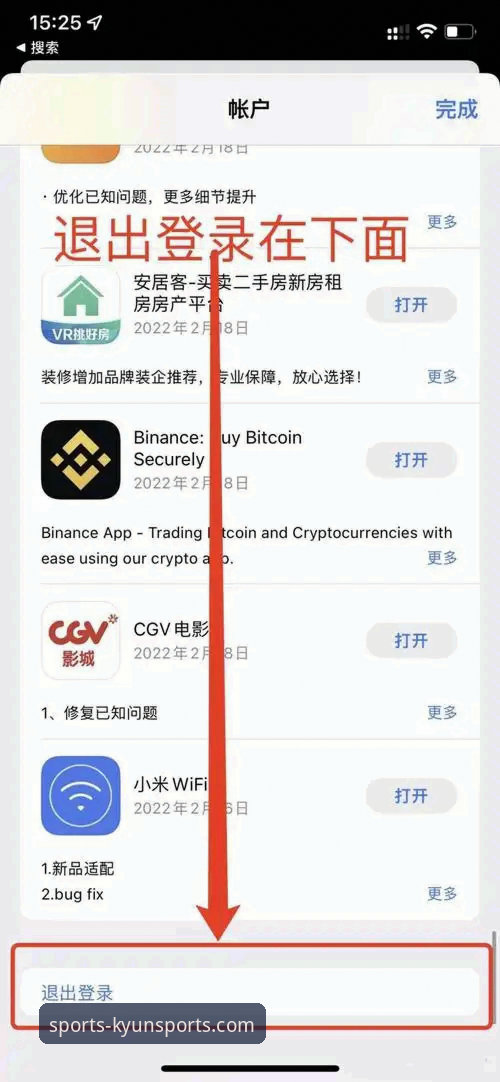
Task: Expand 更多 beside 优化已知问题 notes
Action: (442, 222)
